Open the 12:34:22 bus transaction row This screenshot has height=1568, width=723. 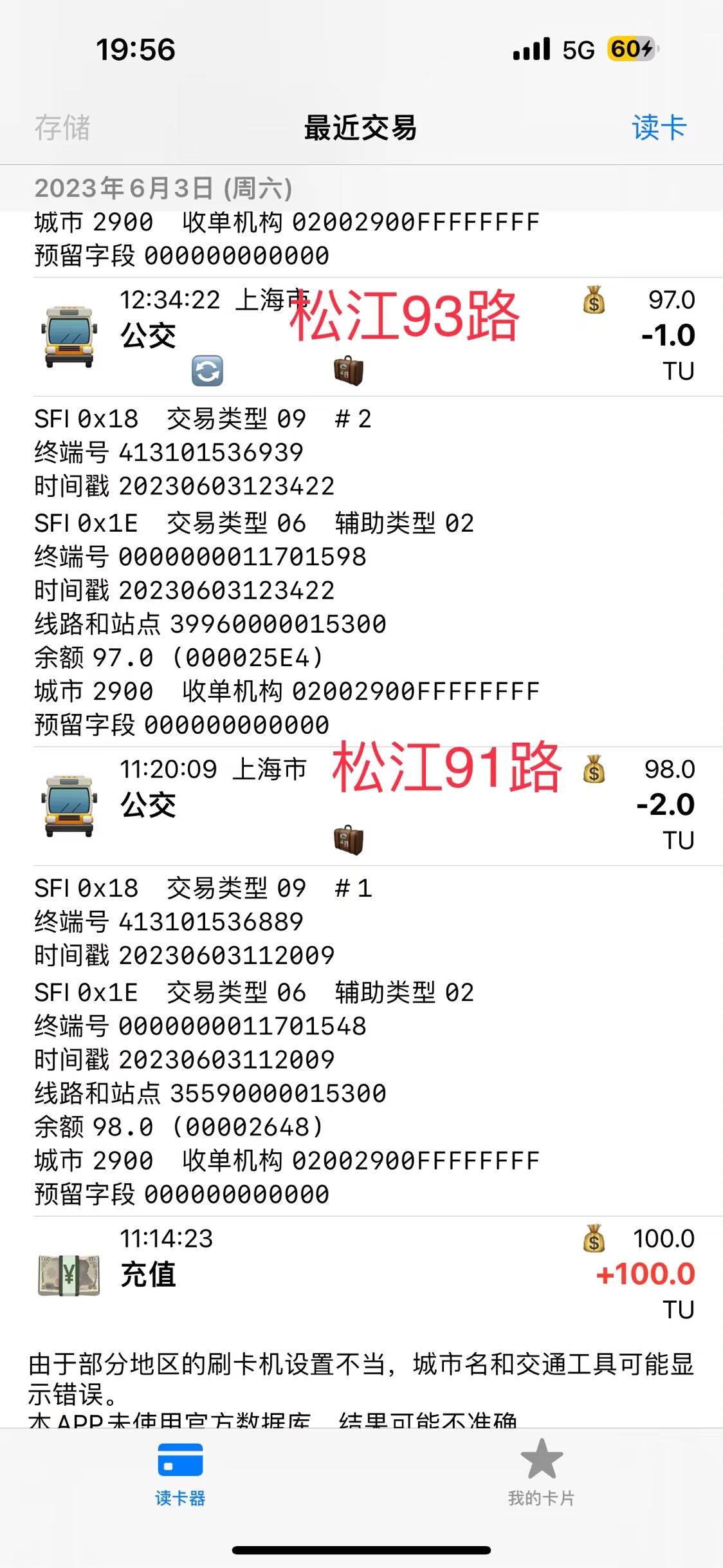pos(360,336)
